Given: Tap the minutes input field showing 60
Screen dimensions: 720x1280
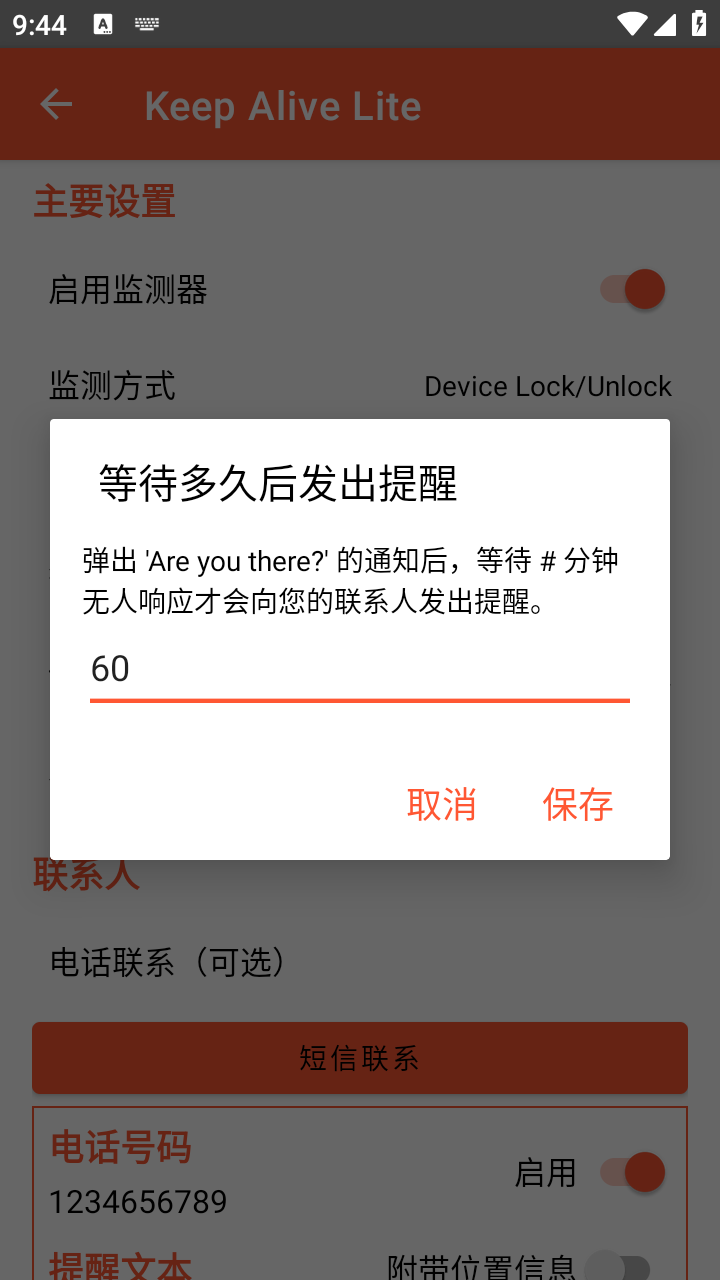Looking at the screenshot, I should [x=359, y=669].
